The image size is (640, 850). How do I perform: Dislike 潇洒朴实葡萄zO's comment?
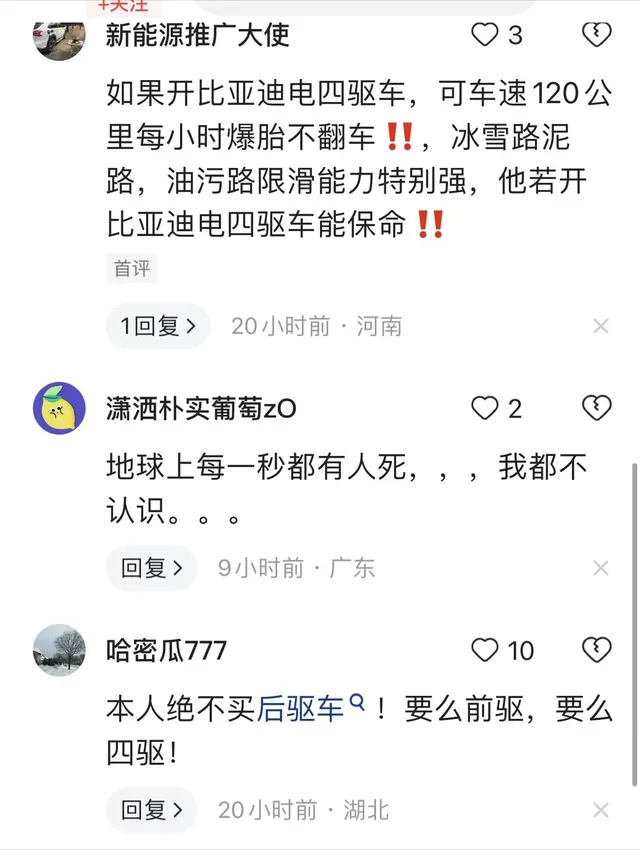point(597,408)
